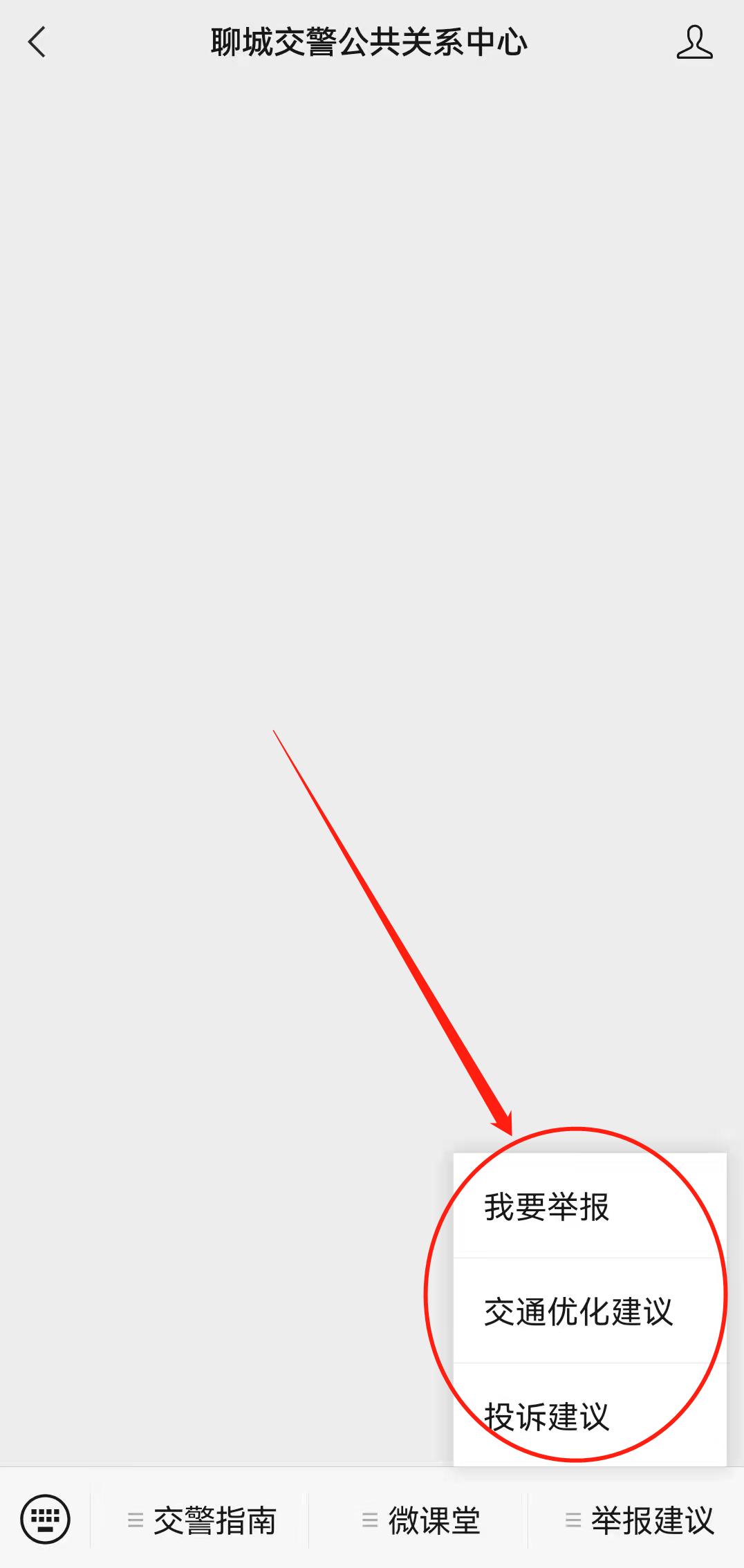
Task: Tap the 微课堂 bottom menu
Action: coord(420,1520)
